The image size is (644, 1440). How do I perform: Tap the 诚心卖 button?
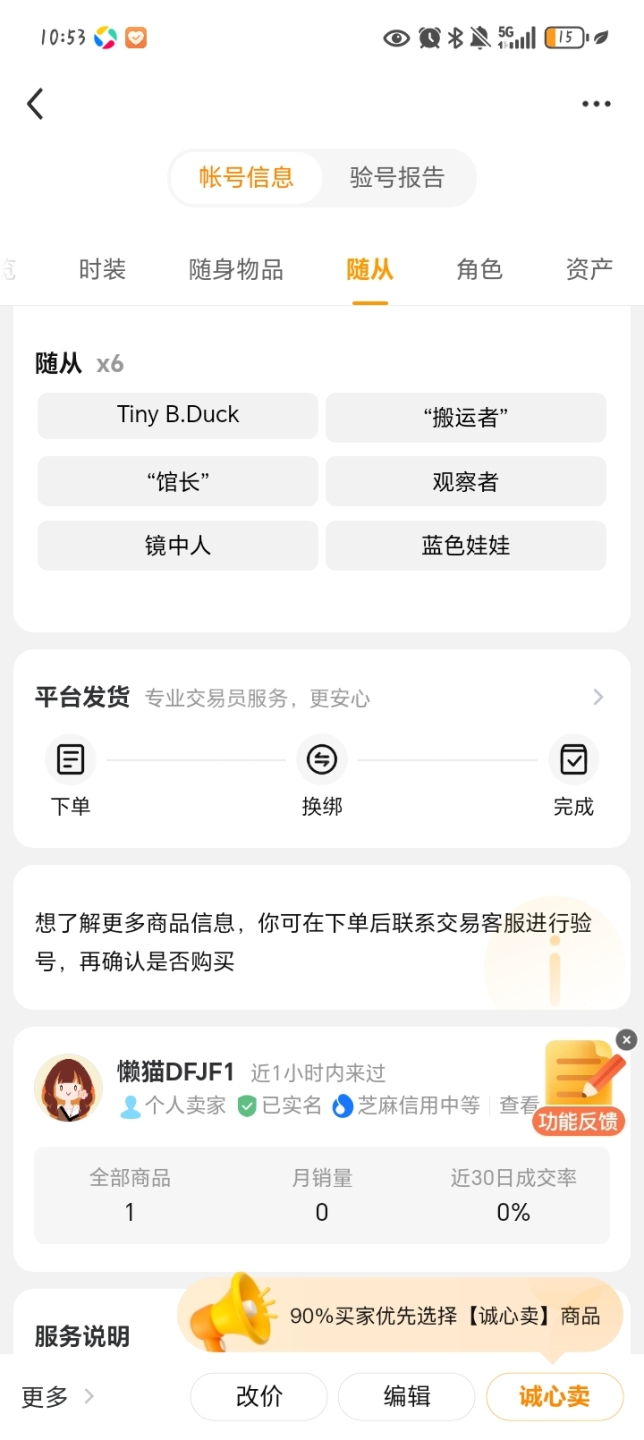[554, 1397]
